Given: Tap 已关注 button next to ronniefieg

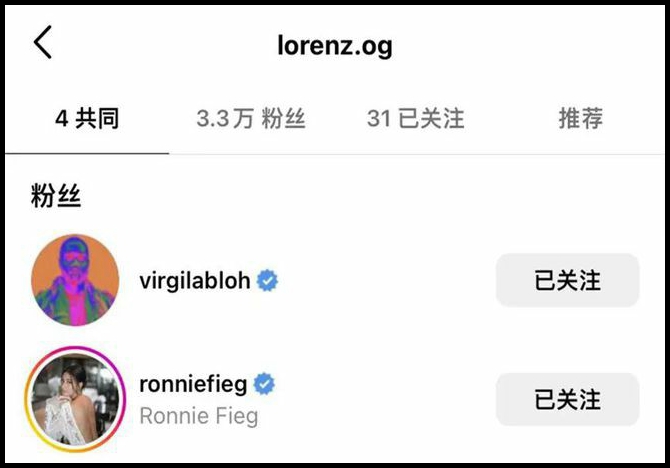Looking at the screenshot, I should pyautogui.click(x=567, y=400).
